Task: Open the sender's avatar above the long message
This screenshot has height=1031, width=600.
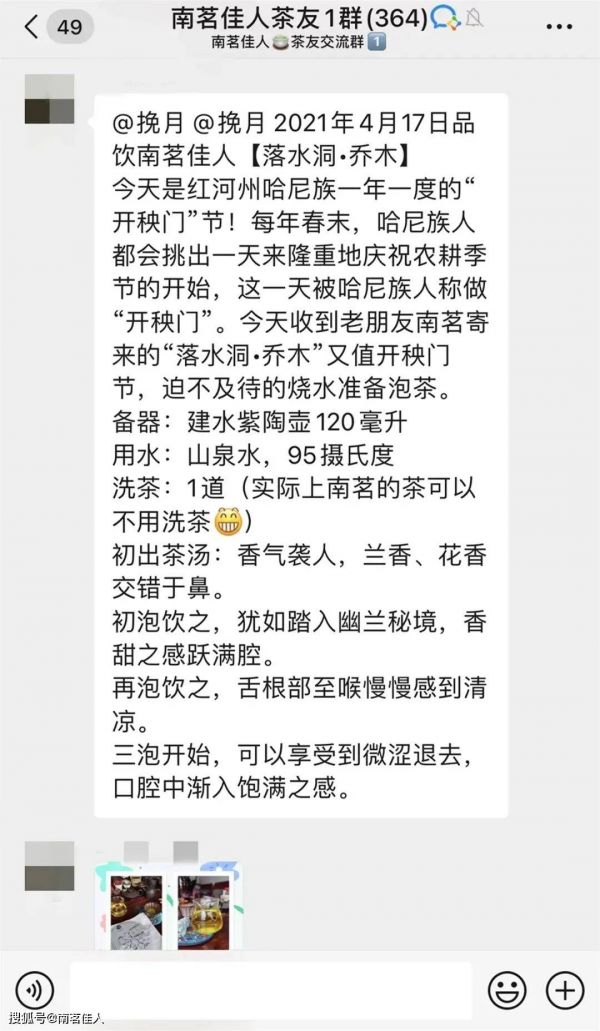Action: click(x=49, y=99)
